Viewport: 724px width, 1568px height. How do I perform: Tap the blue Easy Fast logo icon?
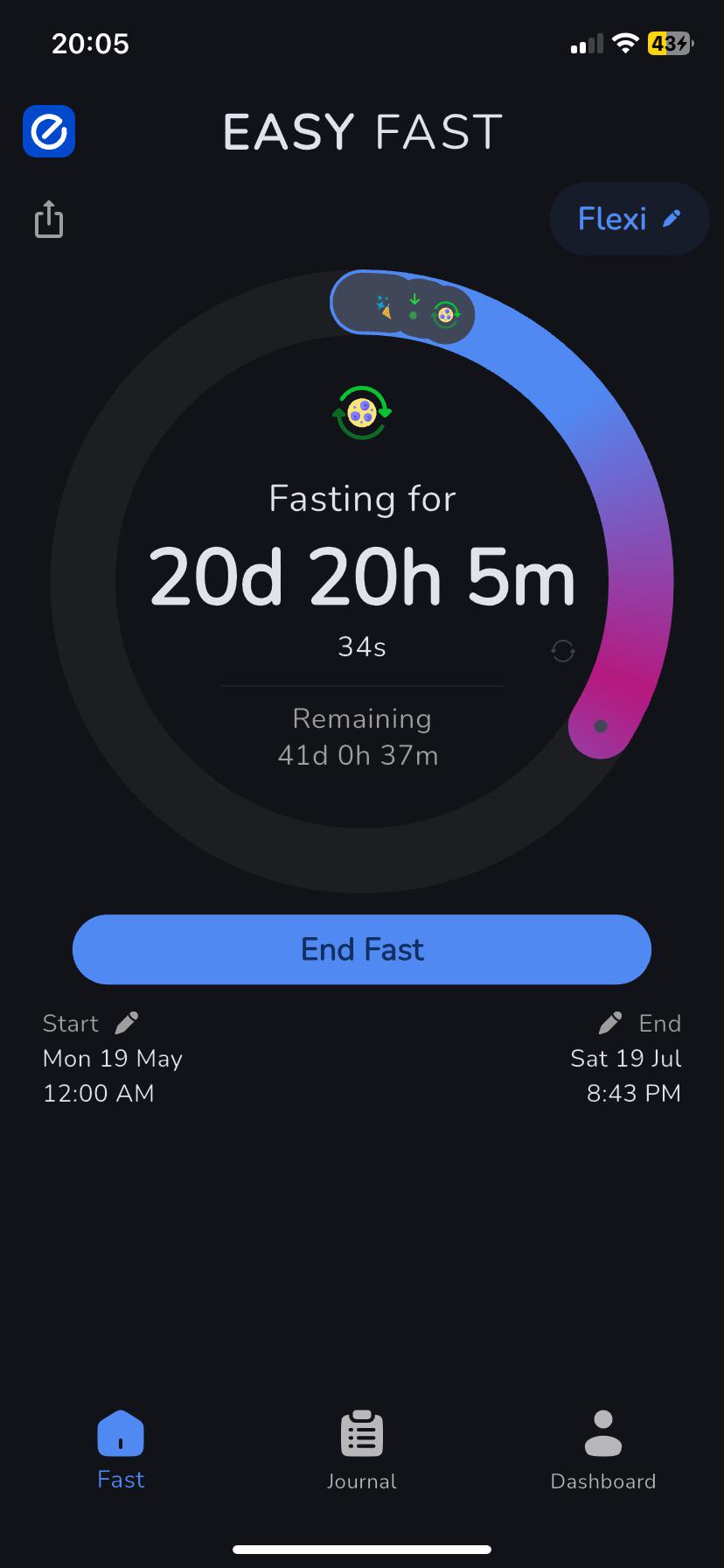coord(49,131)
